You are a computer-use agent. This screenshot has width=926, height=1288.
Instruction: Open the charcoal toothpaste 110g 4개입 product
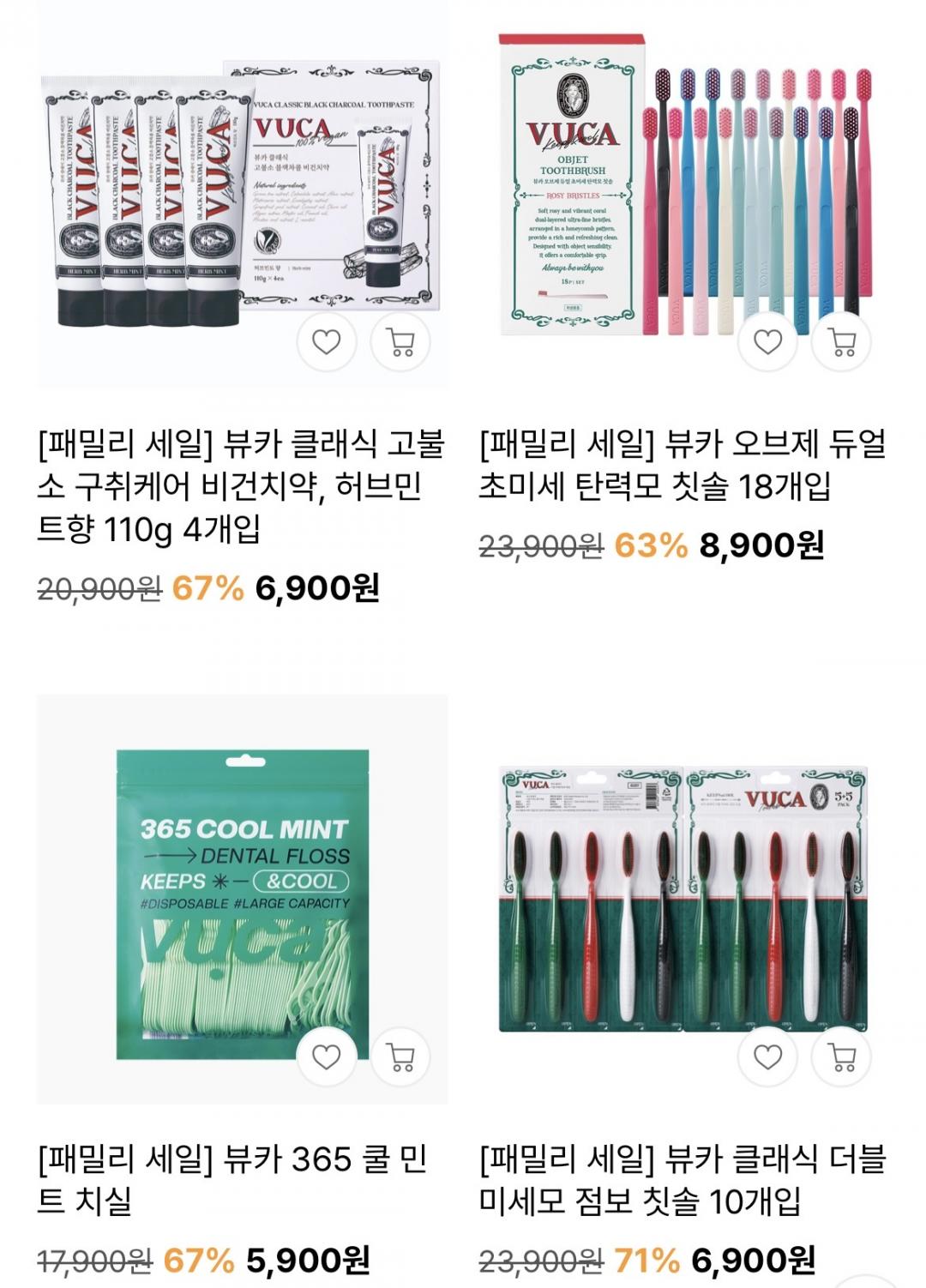click(240, 486)
